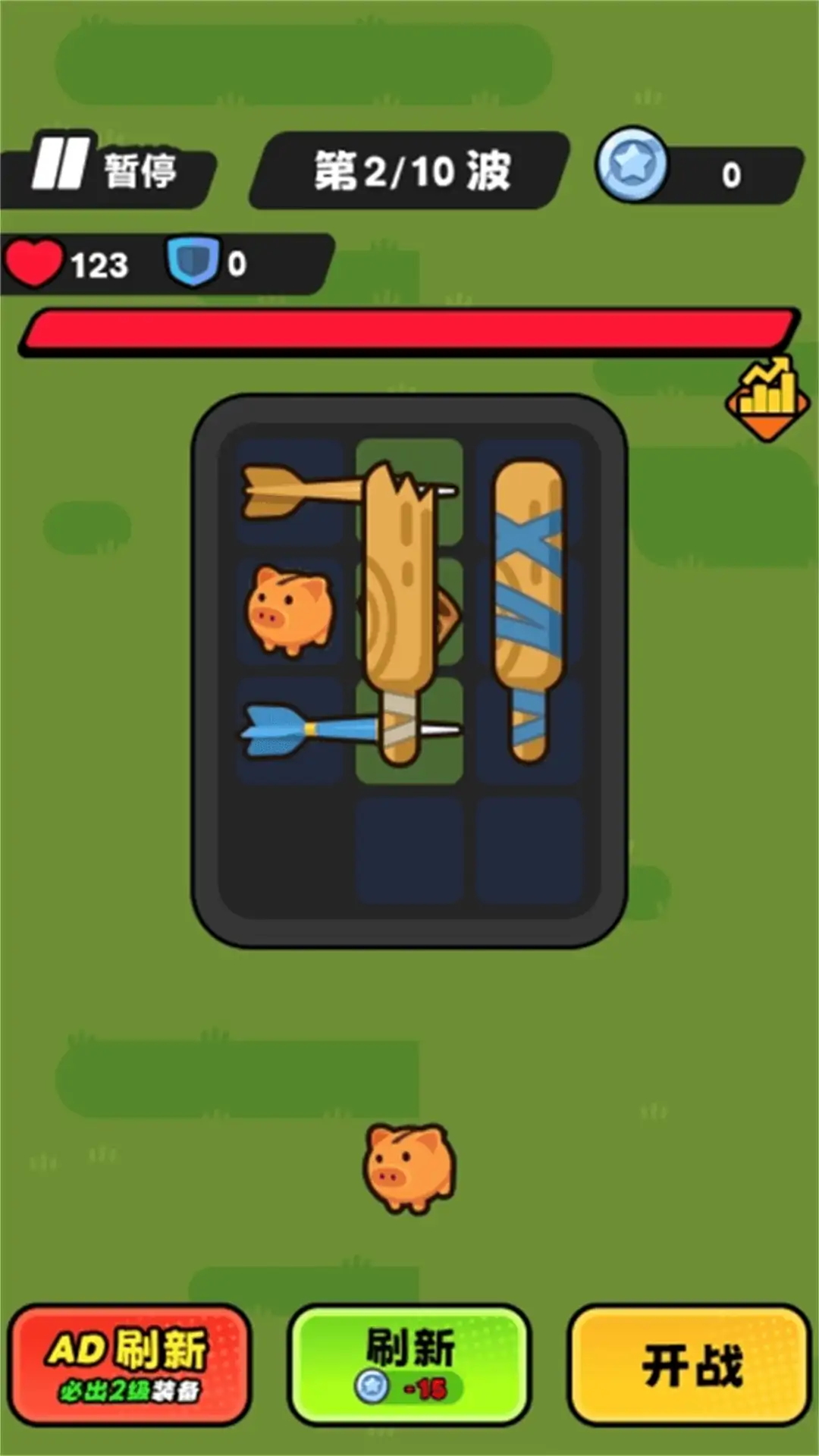
Task: Refresh items using 刷新 for 15 coins
Action: pos(409,1365)
